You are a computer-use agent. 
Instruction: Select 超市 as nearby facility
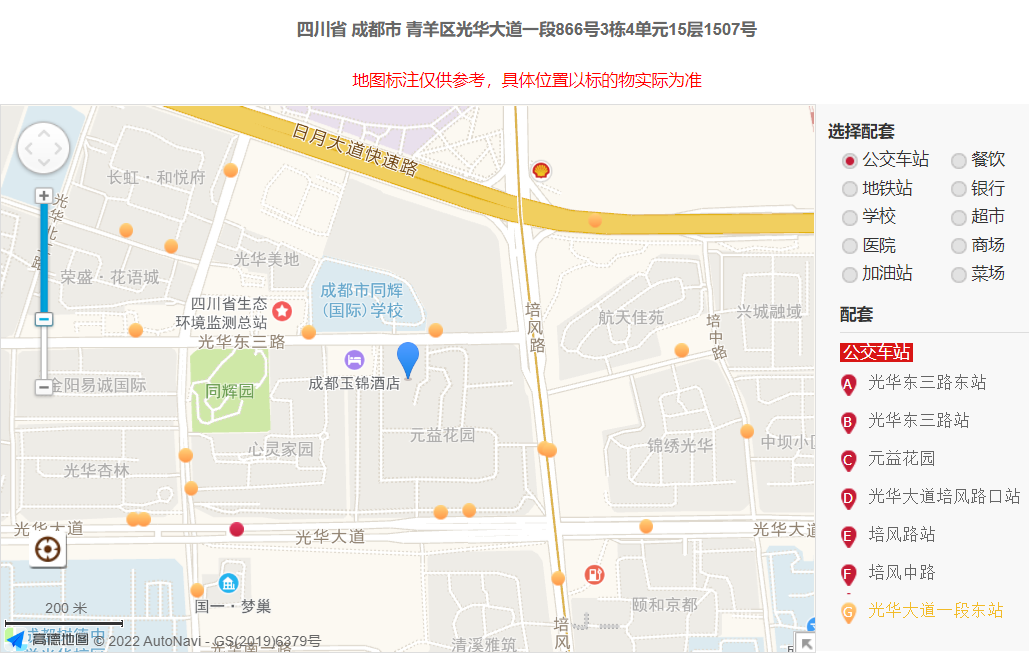pos(959,217)
